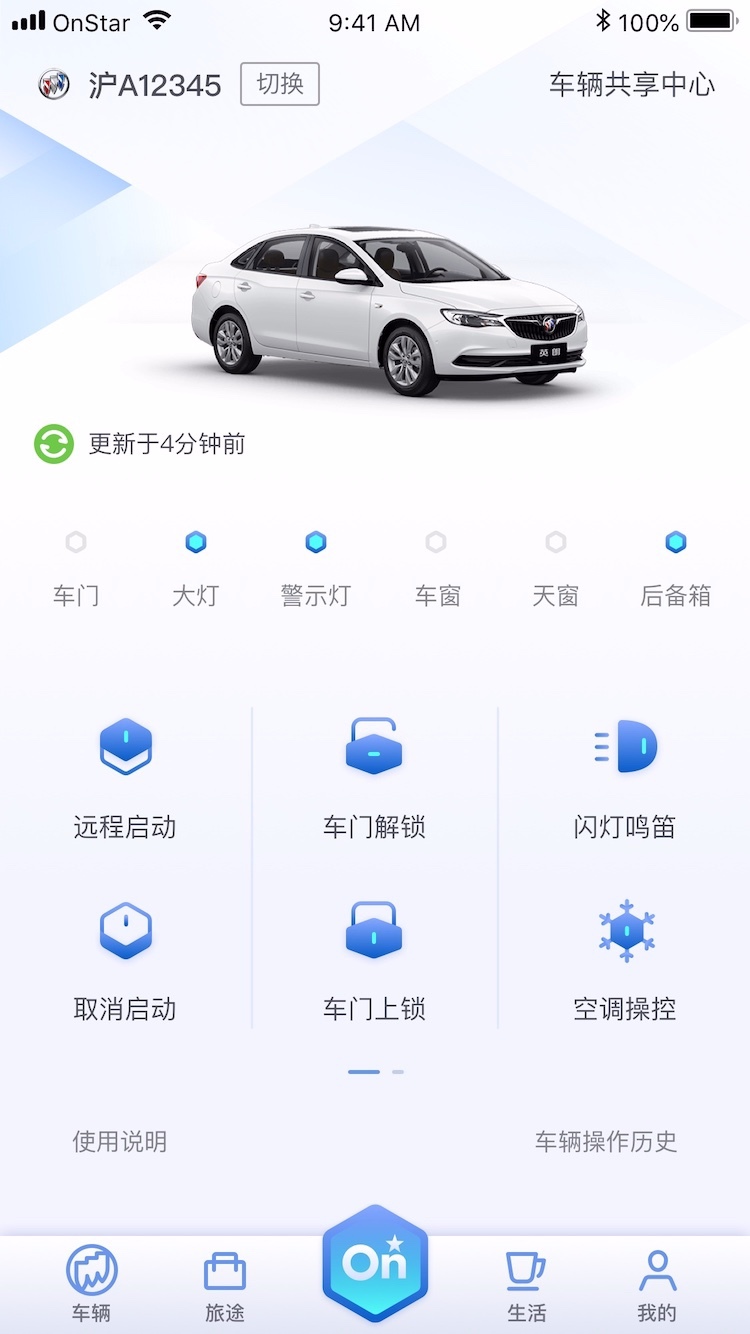The height and width of the screenshot is (1334, 750).
Task: Open the 使用说明 usage instructions
Action: pyautogui.click(x=119, y=1141)
